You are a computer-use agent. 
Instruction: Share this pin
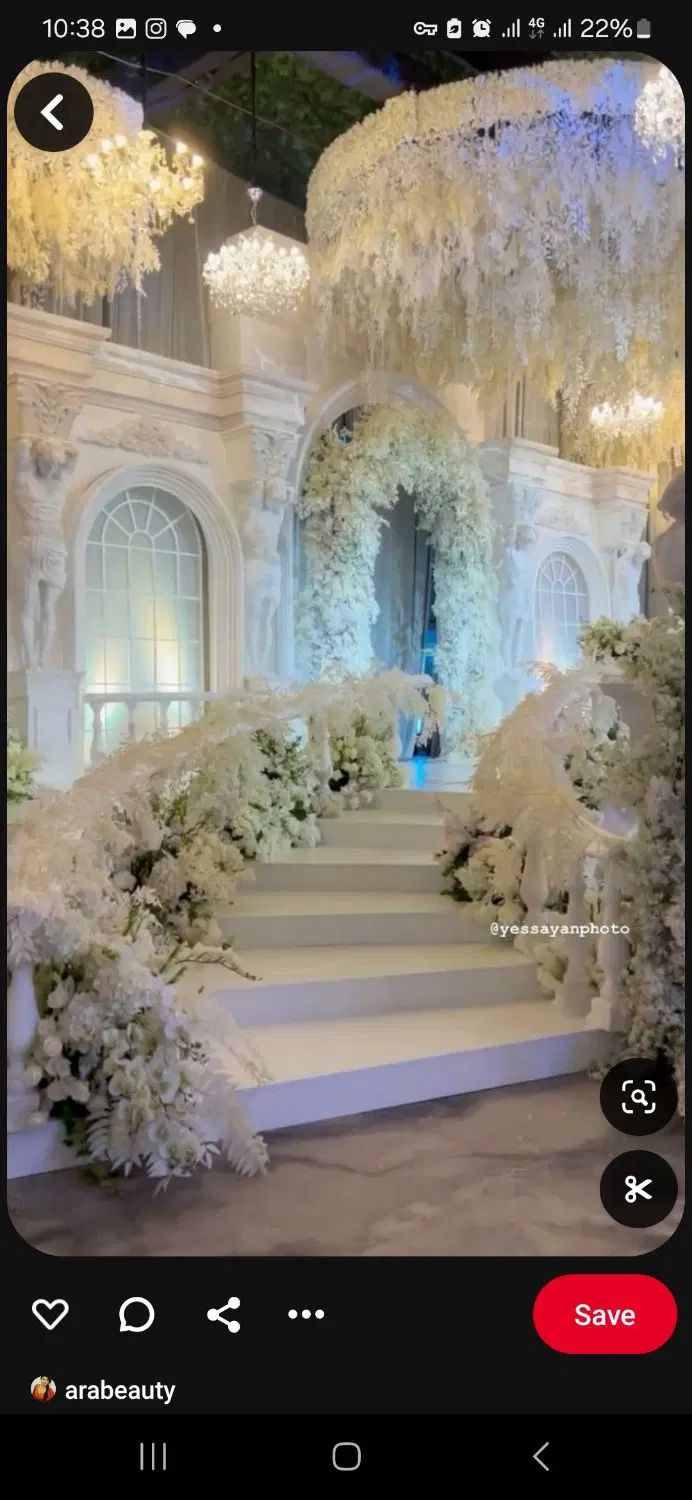point(224,1314)
